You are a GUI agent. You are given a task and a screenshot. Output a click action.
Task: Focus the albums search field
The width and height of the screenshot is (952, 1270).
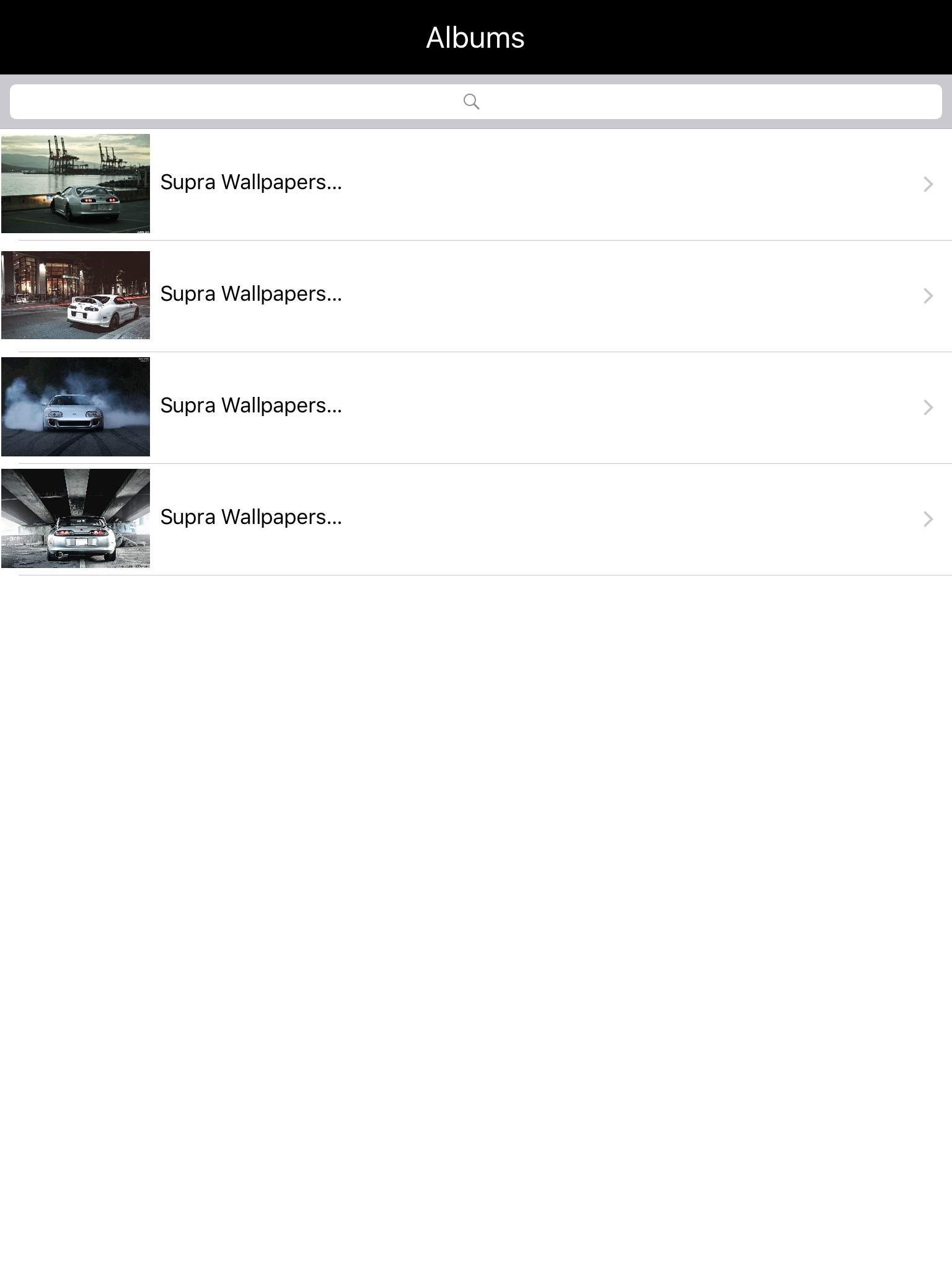[476, 102]
